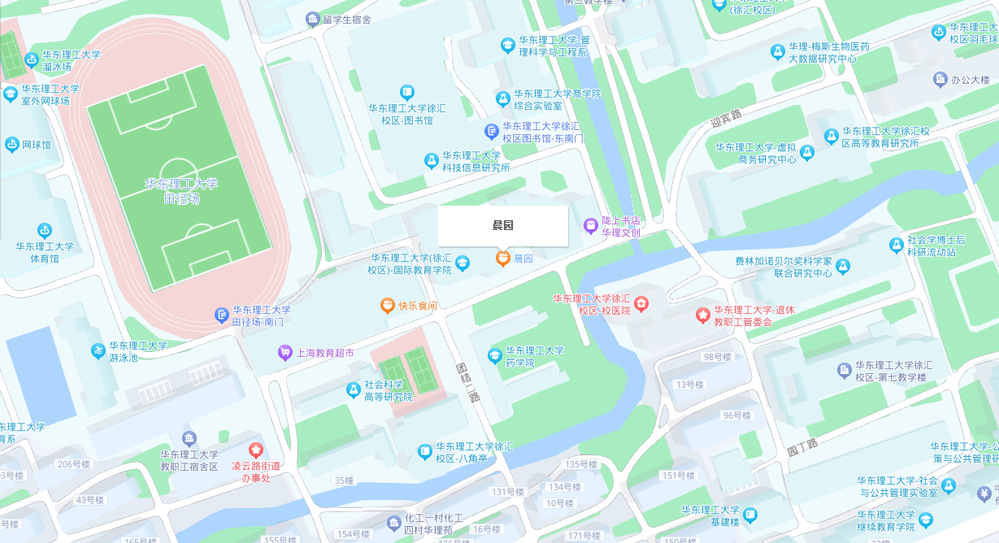Open 凌云路街道办事处 marker
Screen dimensions: 999x543
click(256, 451)
